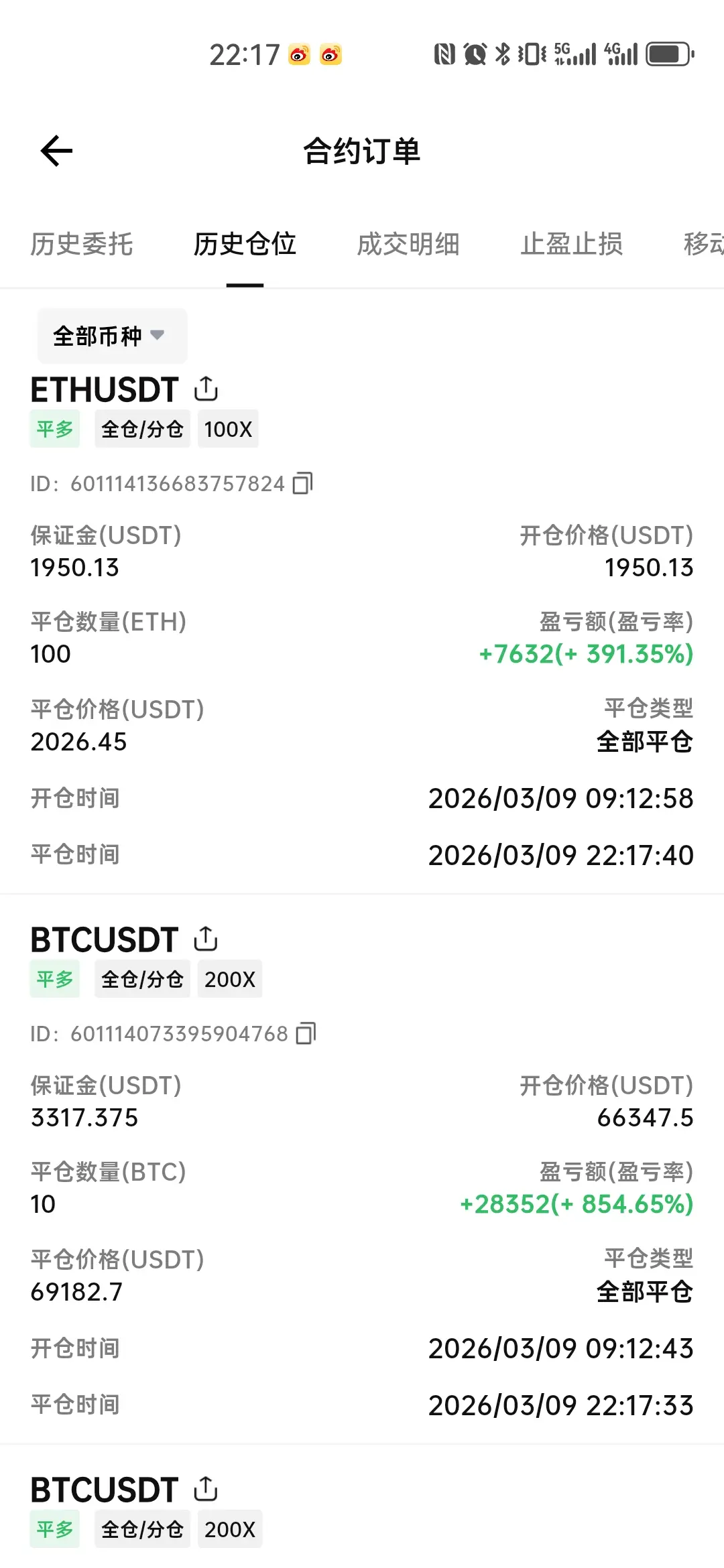Image resolution: width=724 pixels, height=1568 pixels.
Task: Copy order ID ending in 904768
Action: 306,1033
